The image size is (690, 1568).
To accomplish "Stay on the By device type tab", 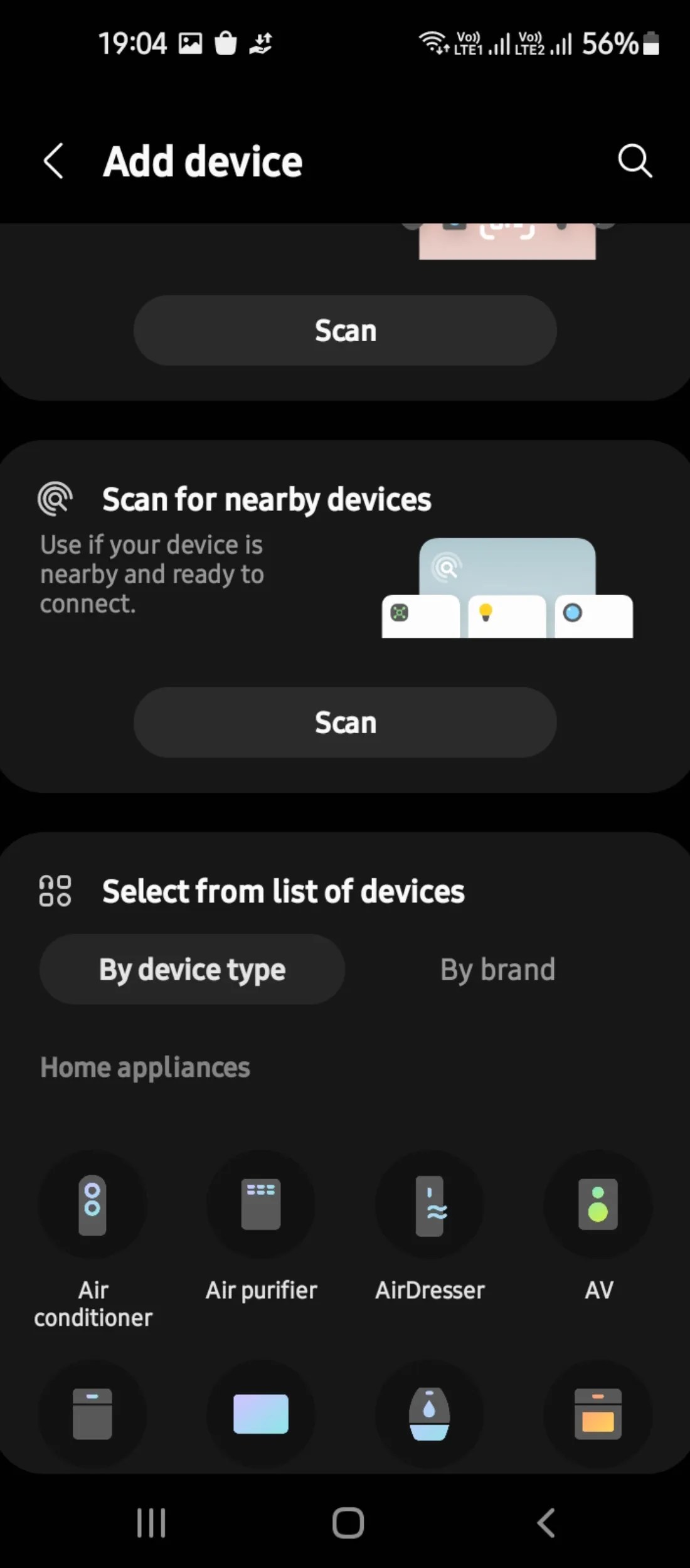I will click(191, 969).
